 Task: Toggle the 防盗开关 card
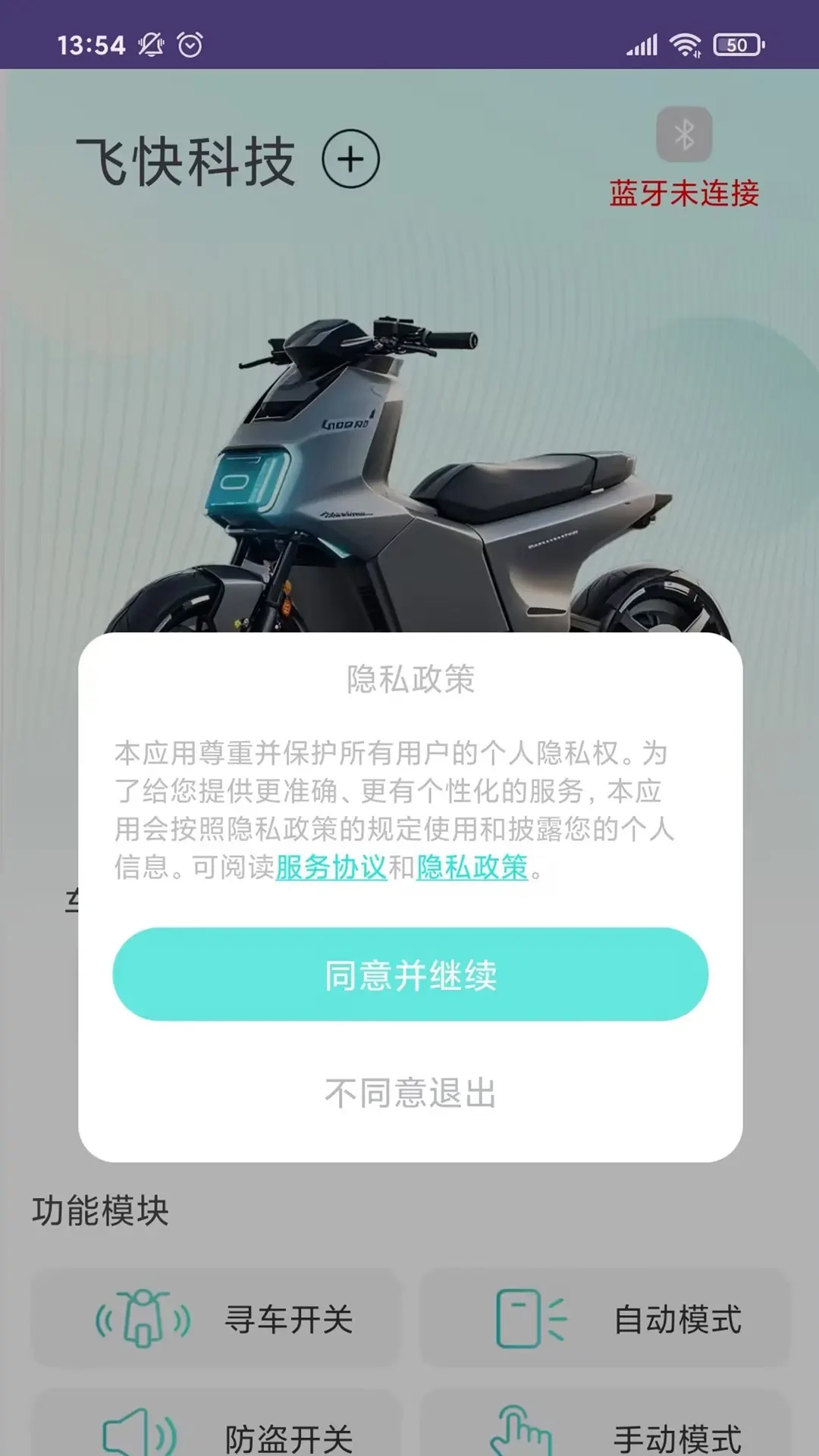click(215, 1429)
